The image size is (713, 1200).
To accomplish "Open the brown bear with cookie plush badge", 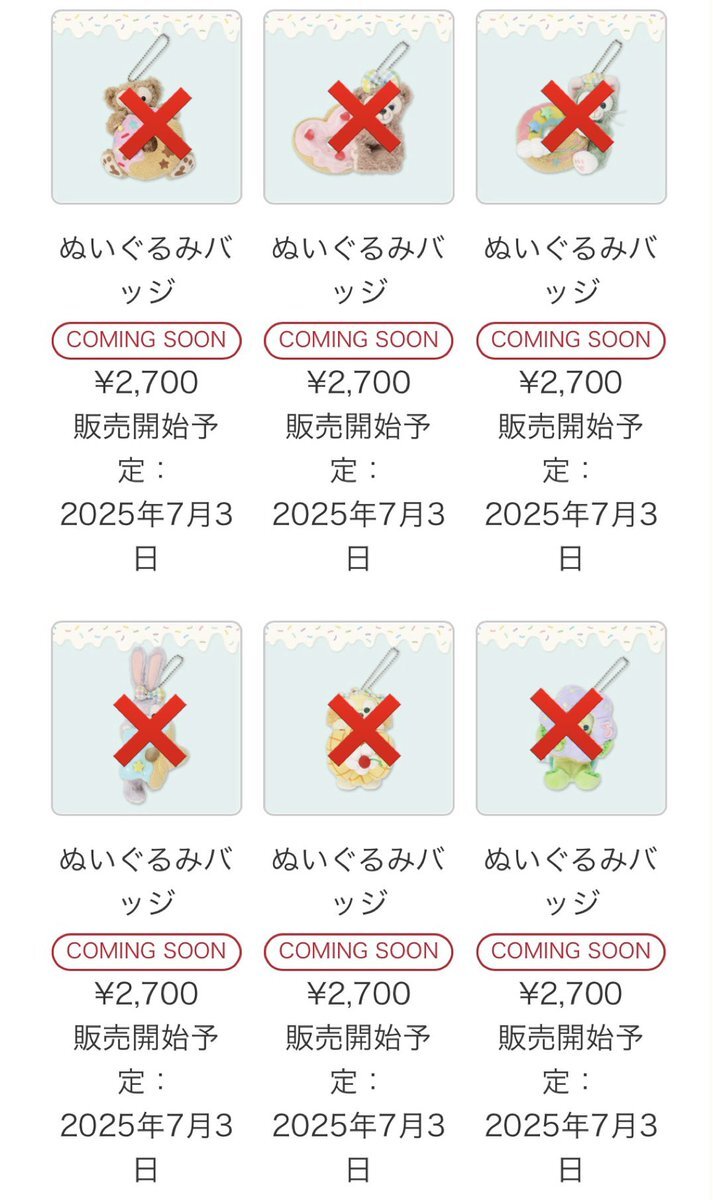I will click(147, 107).
